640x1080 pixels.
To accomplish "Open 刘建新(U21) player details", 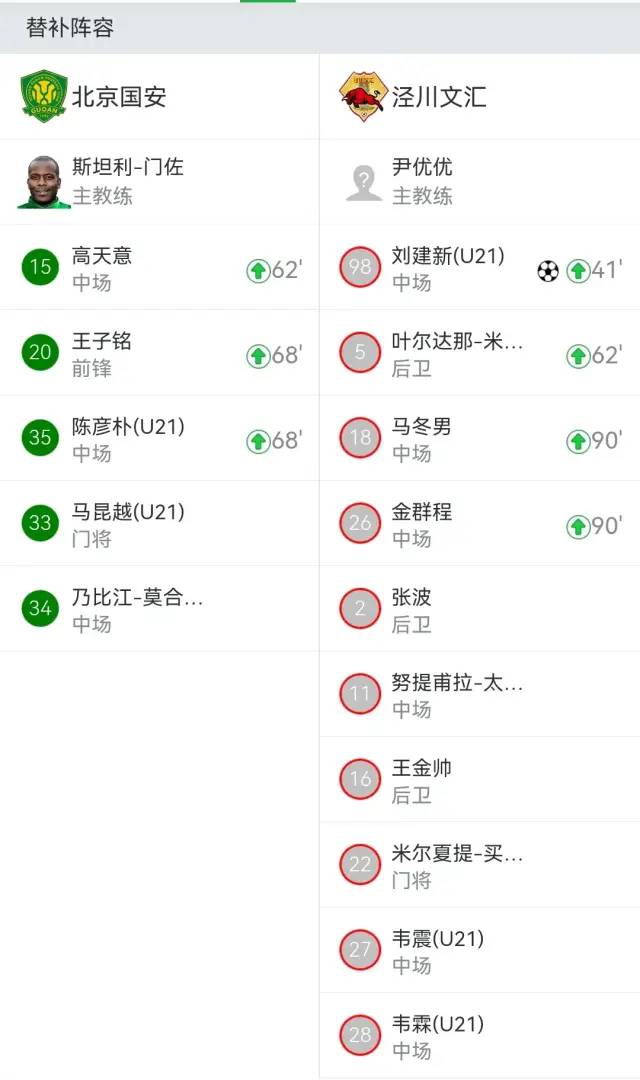I will (x=480, y=267).
